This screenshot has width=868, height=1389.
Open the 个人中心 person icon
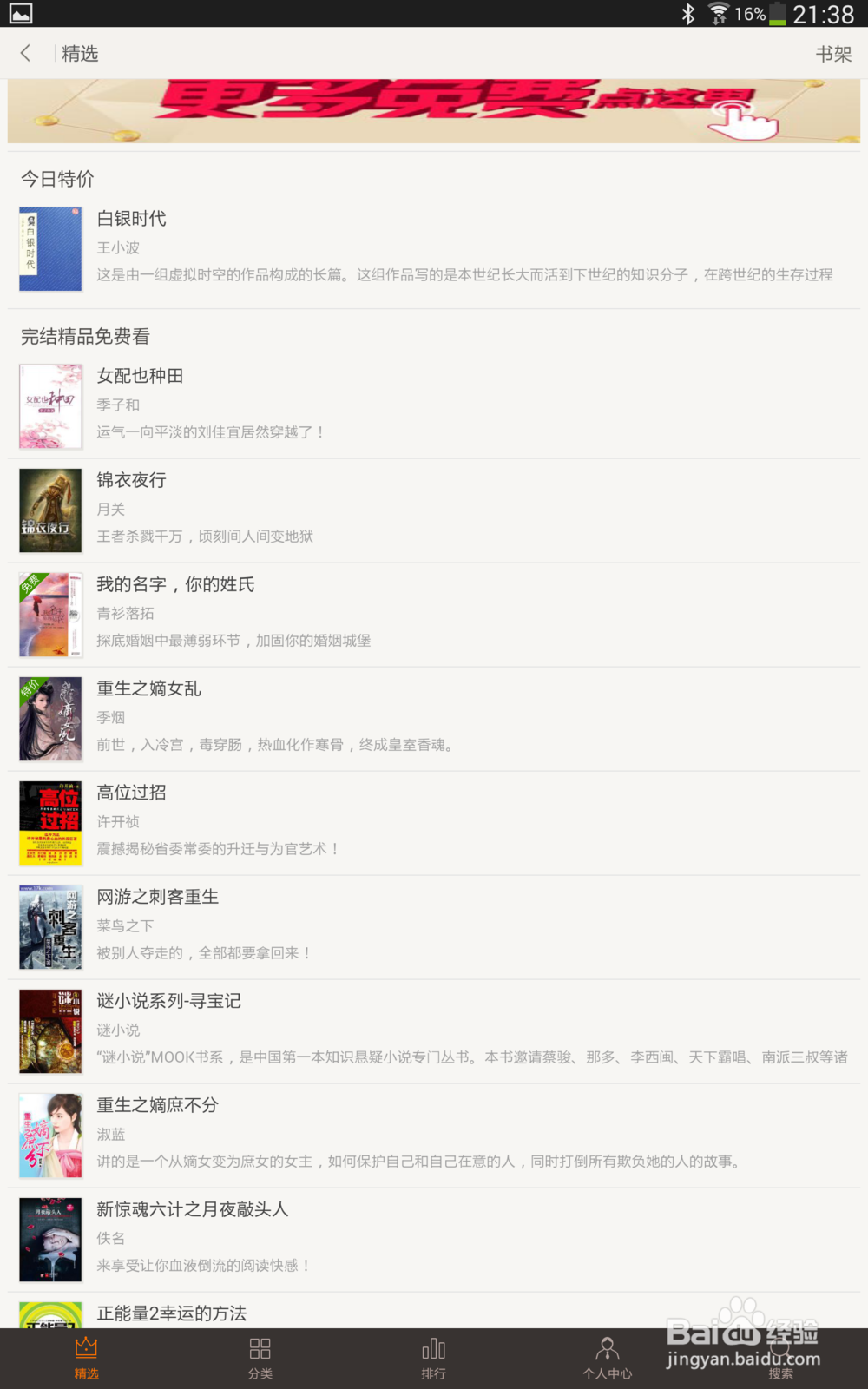click(607, 1354)
